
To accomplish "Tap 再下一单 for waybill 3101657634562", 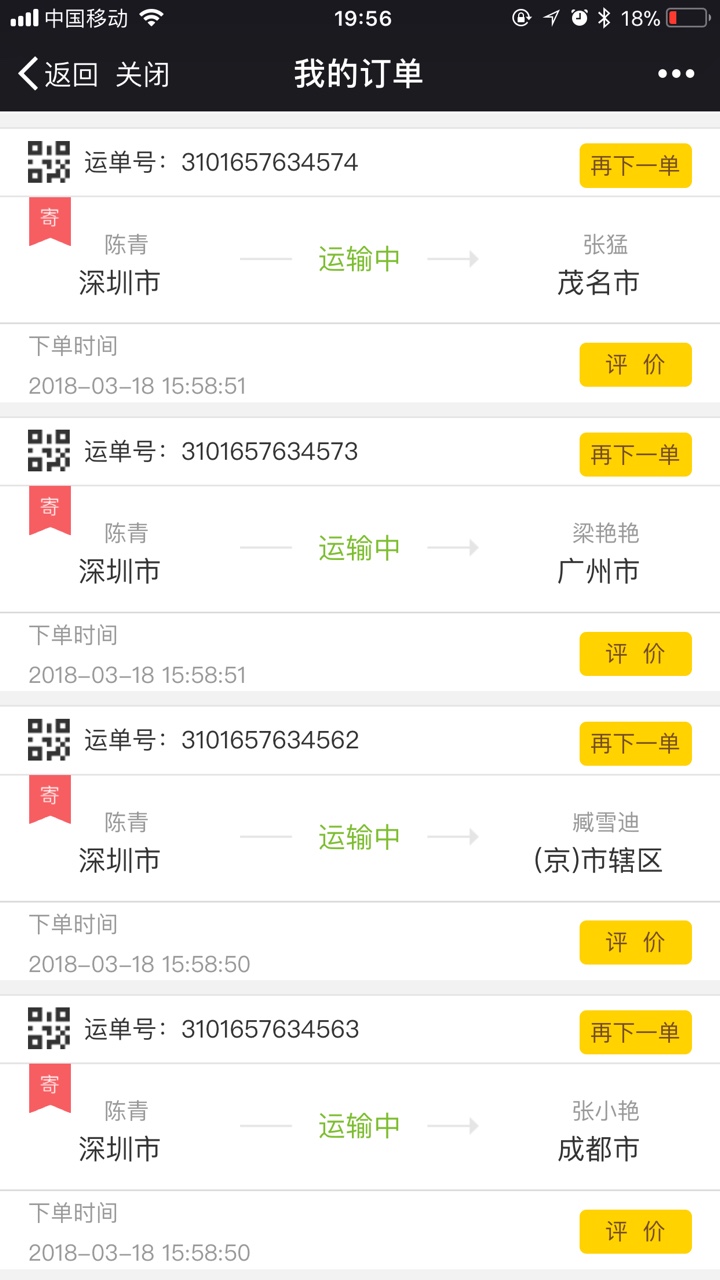I will pos(635,743).
